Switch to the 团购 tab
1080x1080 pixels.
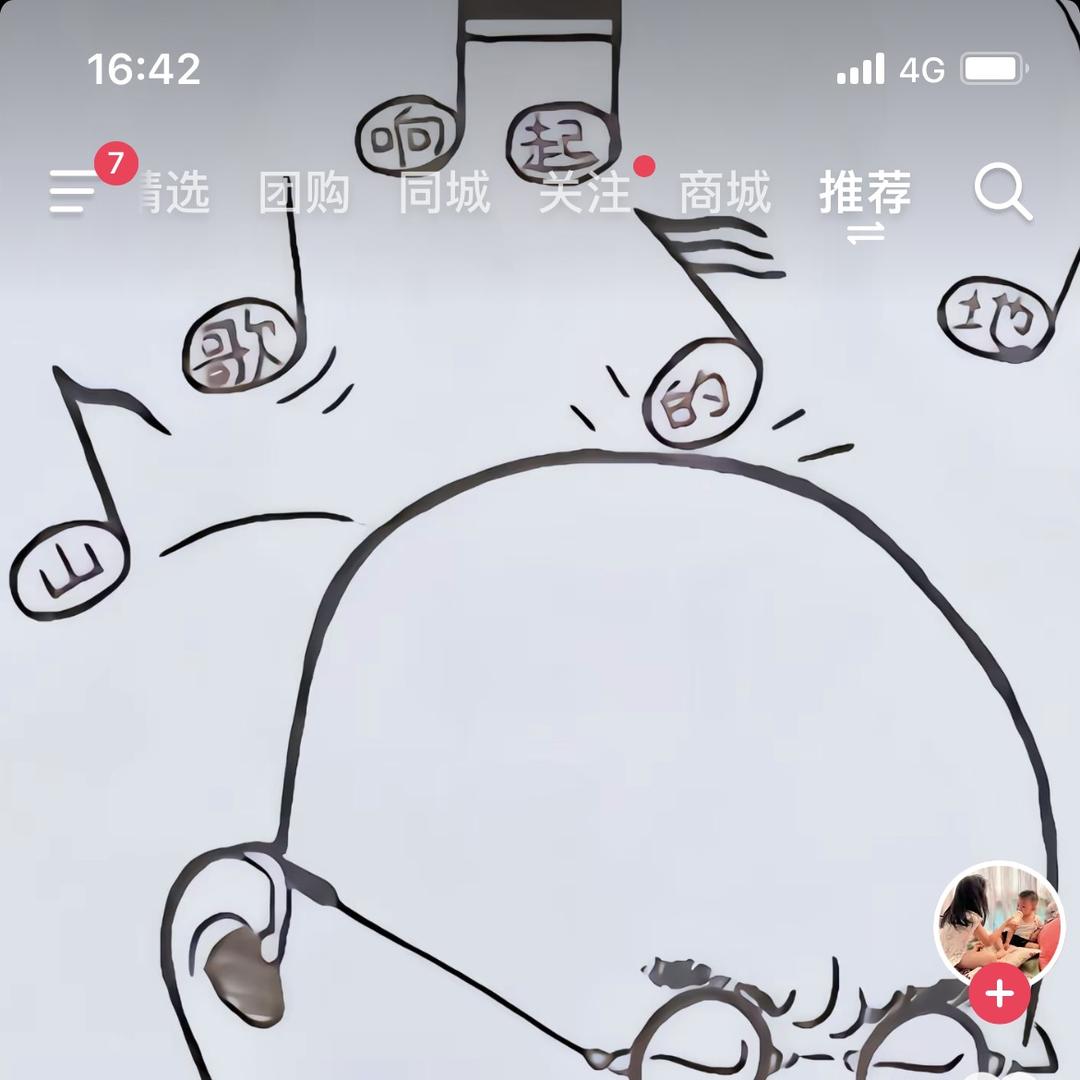pyautogui.click(x=304, y=192)
